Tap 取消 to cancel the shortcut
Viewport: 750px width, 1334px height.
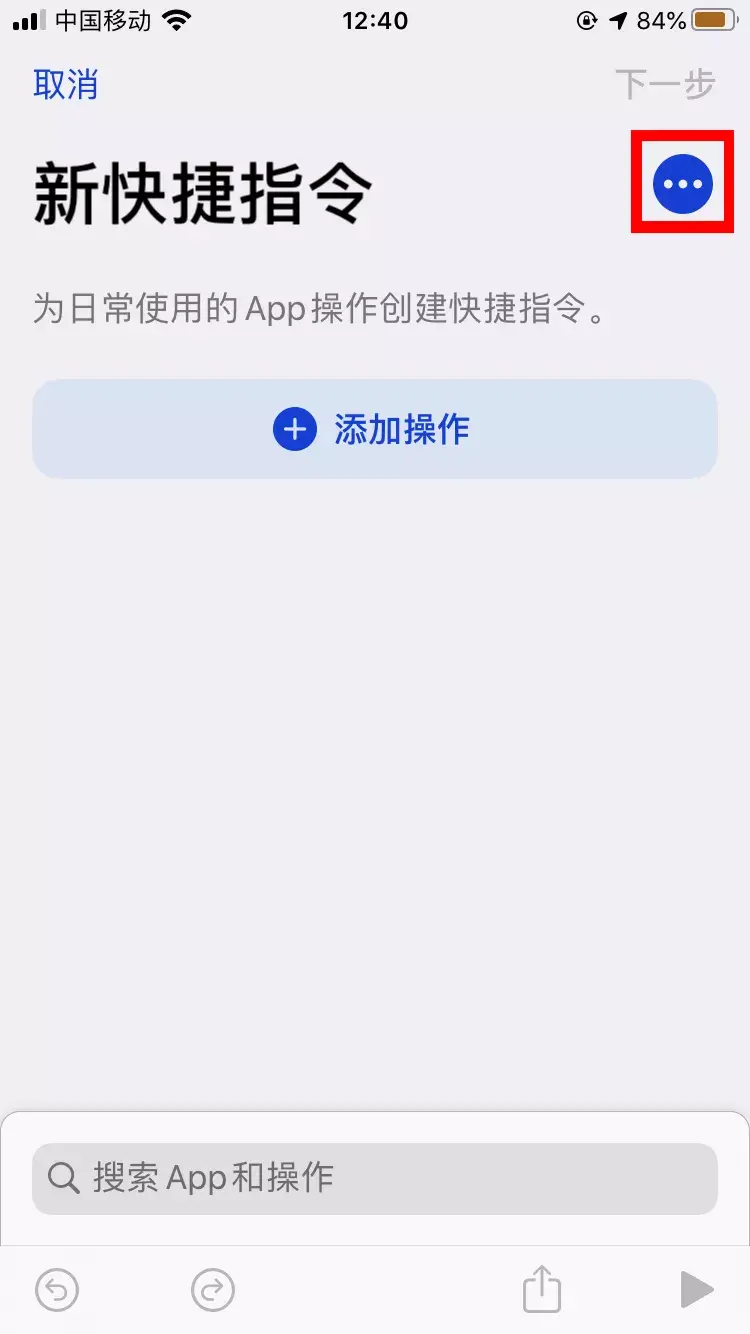coord(66,85)
